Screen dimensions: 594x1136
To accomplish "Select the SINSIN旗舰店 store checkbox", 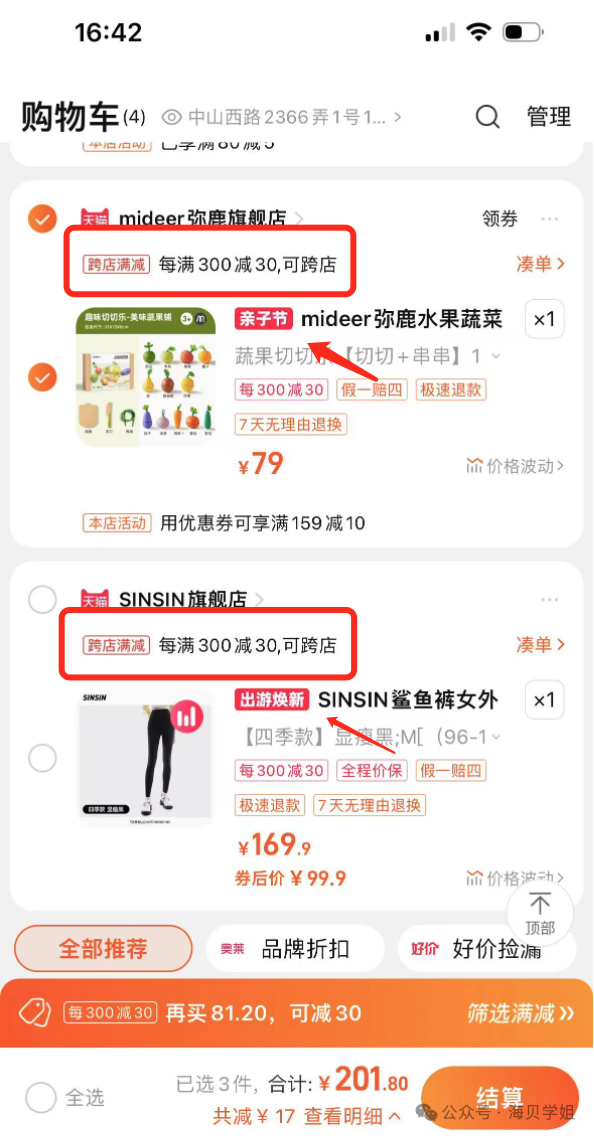I will tap(42, 599).
